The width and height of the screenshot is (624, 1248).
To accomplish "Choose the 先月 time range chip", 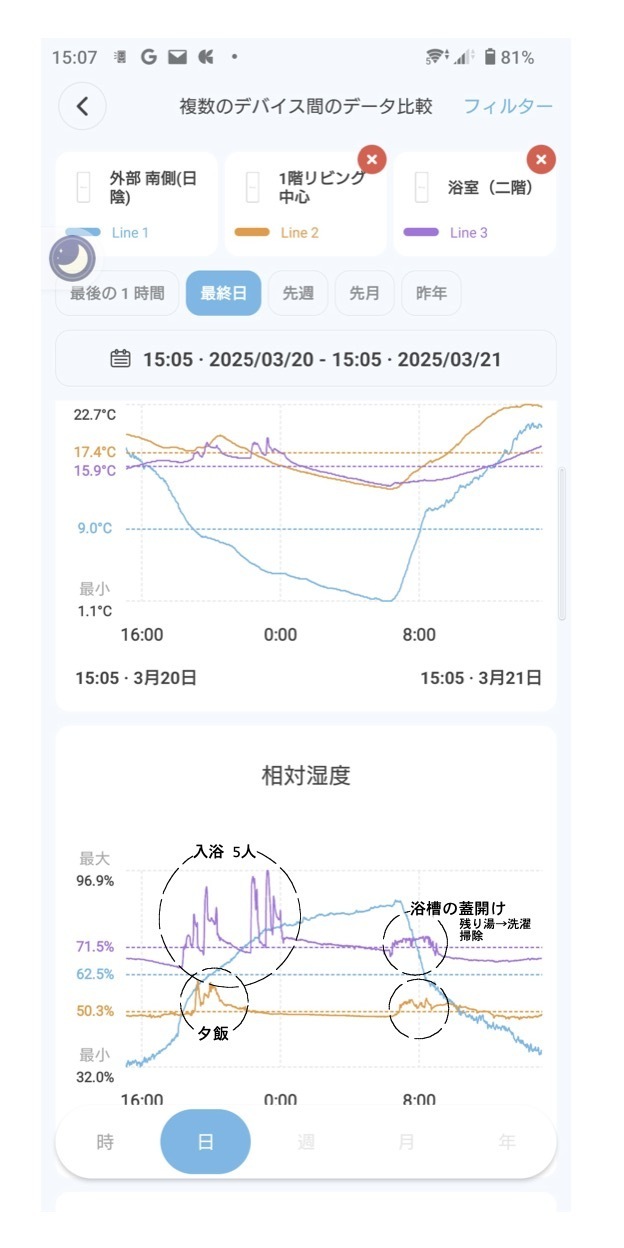I will [365, 293].
